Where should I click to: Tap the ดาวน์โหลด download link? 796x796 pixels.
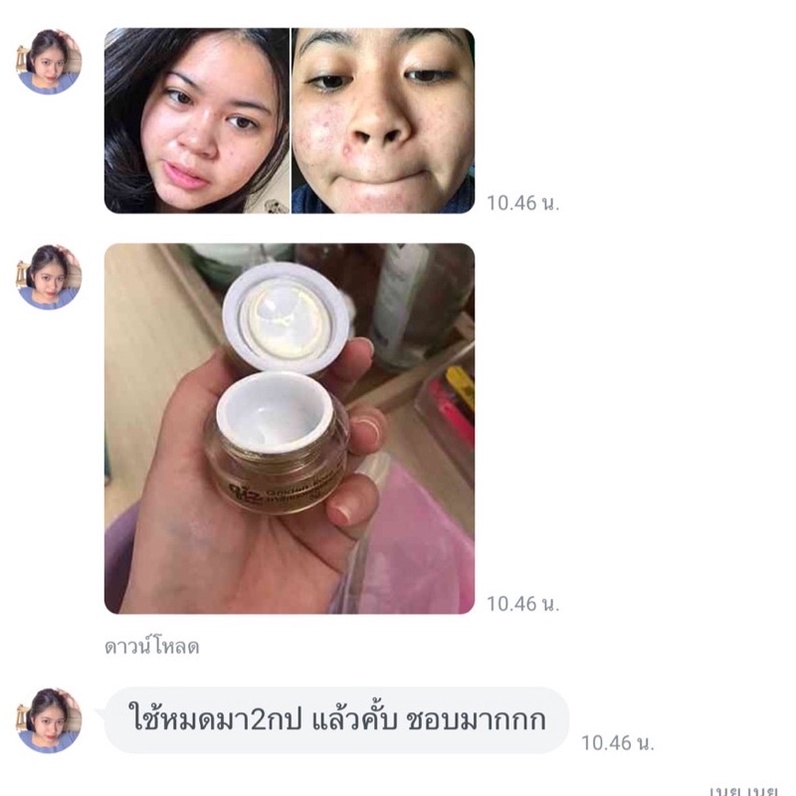pyautogui.click(x=152, y=647)
